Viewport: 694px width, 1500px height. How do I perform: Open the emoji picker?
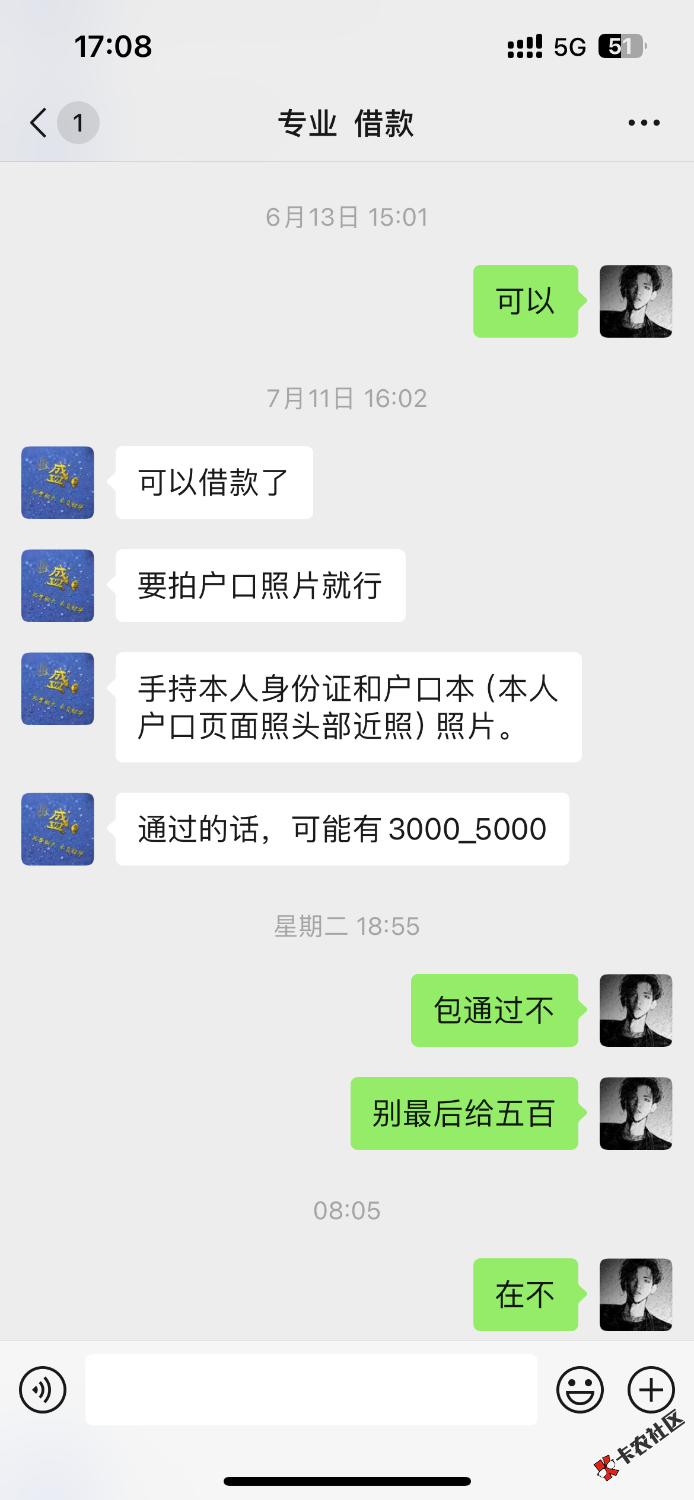coord(580,1390)
